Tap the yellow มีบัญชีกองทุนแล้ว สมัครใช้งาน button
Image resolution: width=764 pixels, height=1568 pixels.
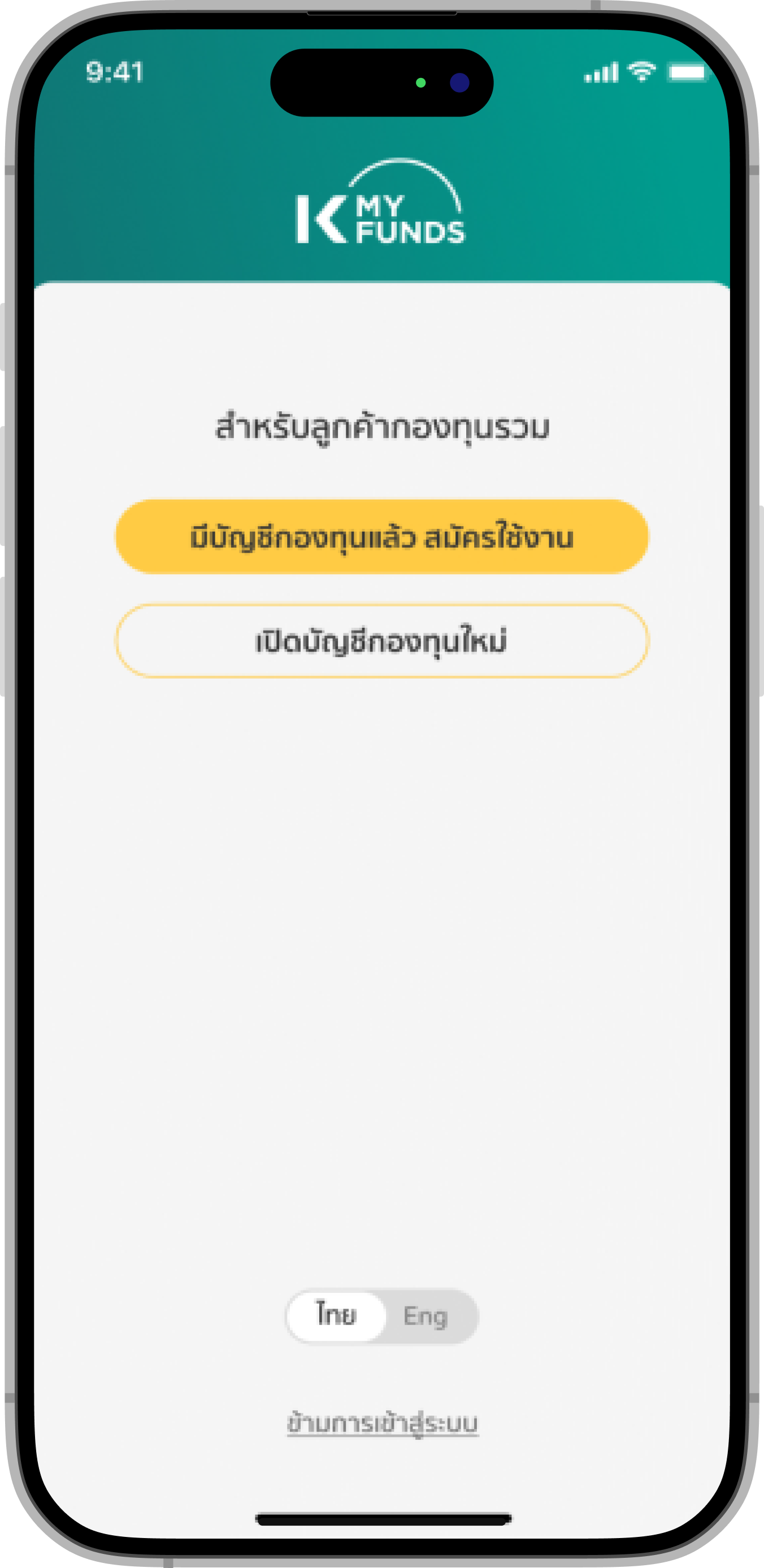click(x=381, y=537)
